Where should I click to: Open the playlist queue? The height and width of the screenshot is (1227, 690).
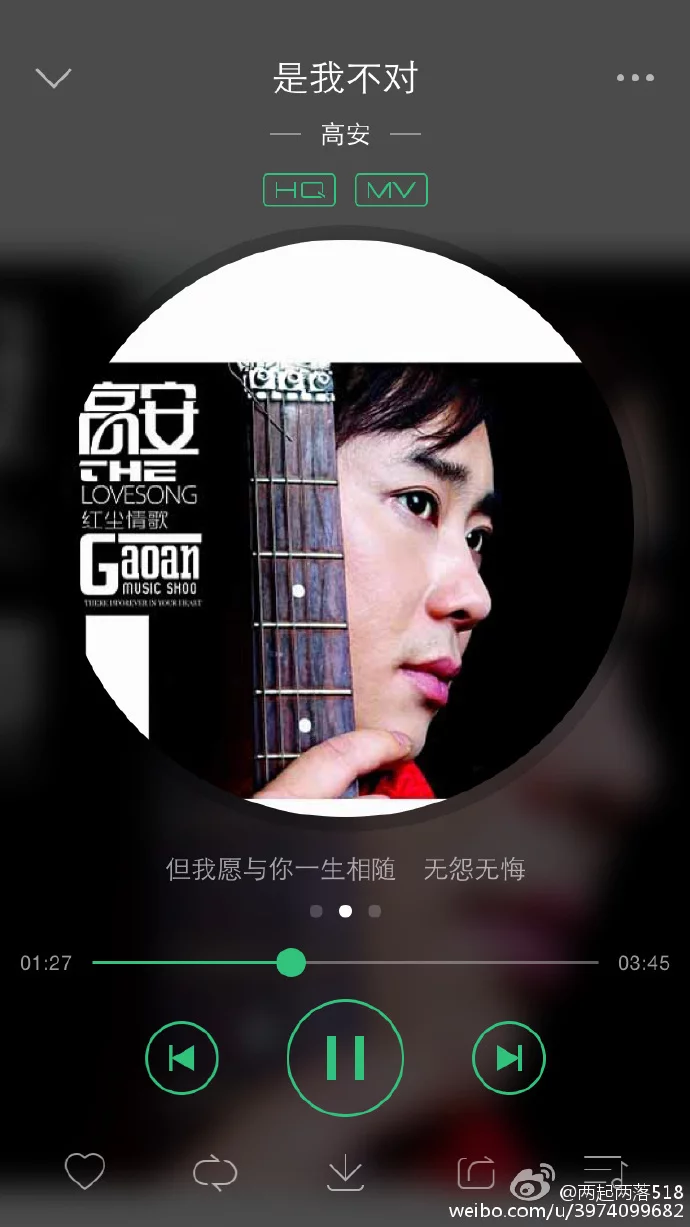pos(605,1168)
